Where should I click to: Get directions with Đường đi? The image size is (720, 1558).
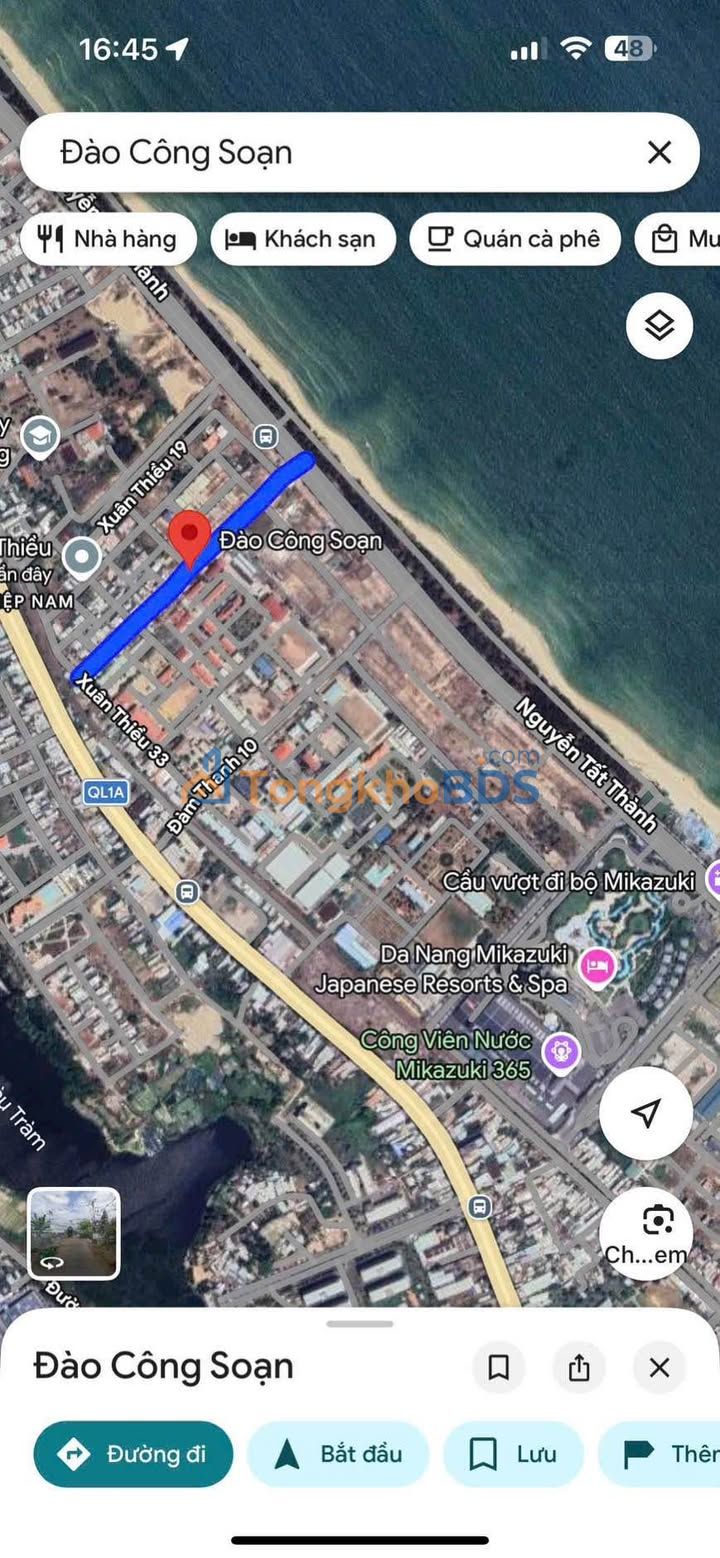(x=133, y=1454)
